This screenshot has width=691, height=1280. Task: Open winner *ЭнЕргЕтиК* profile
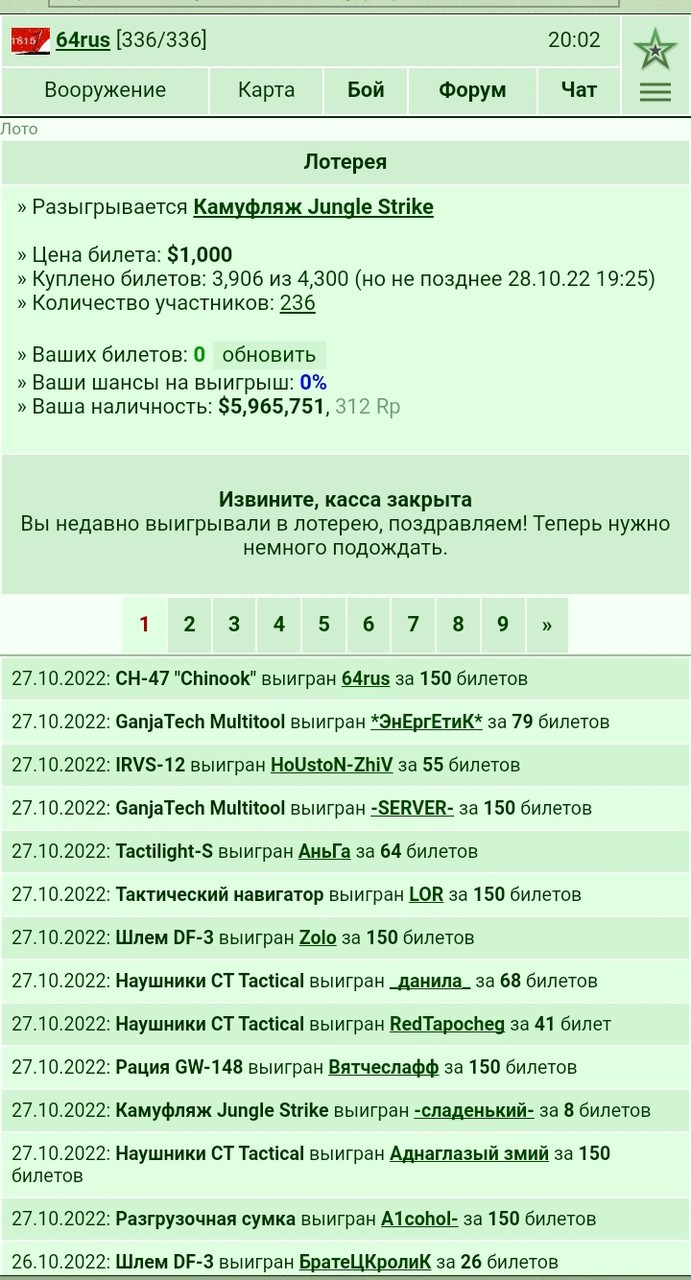pyautogui.click(x=426, y=722)
